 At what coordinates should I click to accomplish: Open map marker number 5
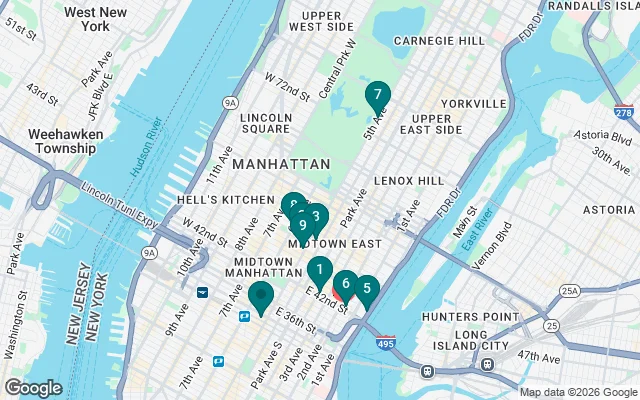(367, 289)
